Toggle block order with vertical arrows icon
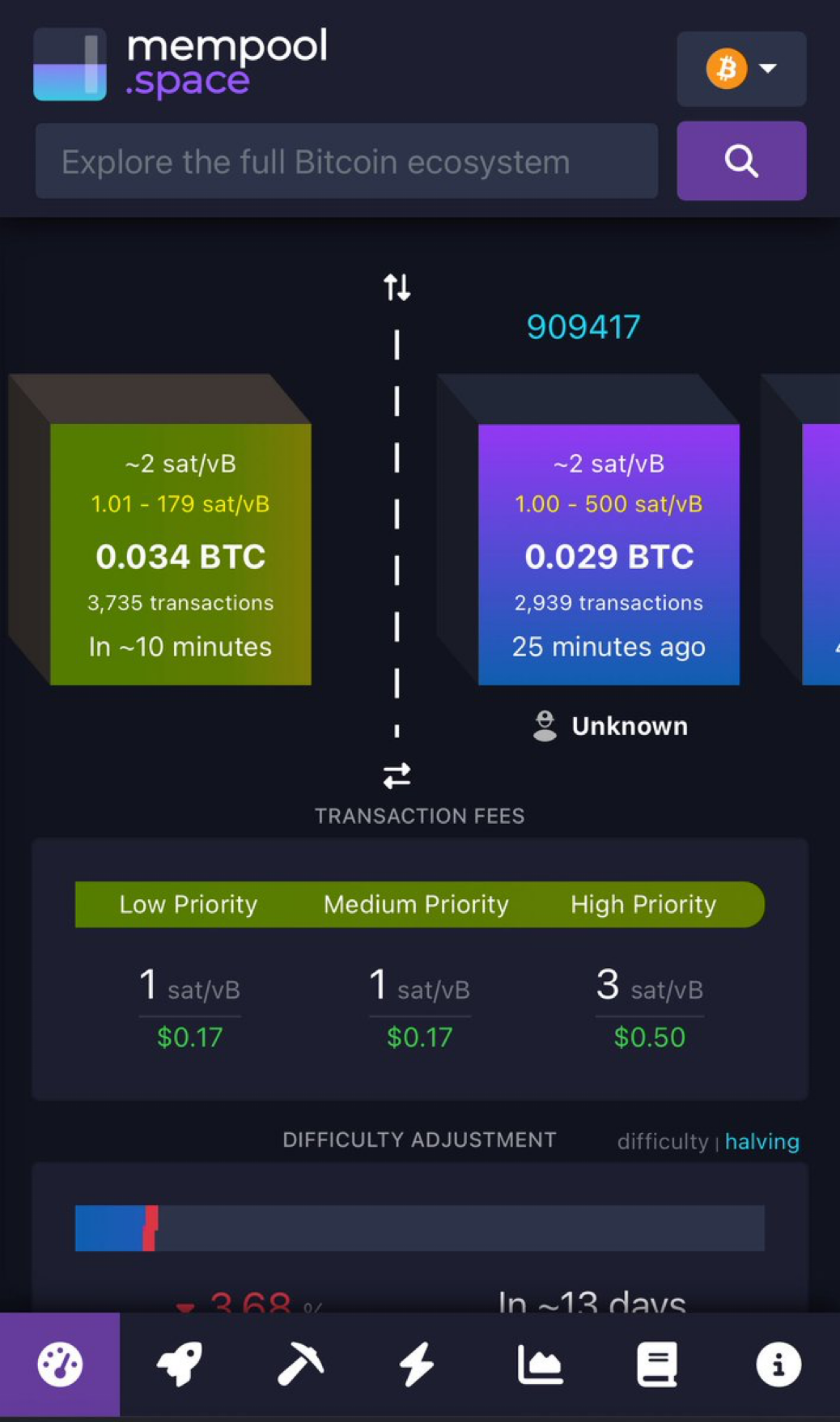Screen dimensions: 840x1422 [397, 287]
